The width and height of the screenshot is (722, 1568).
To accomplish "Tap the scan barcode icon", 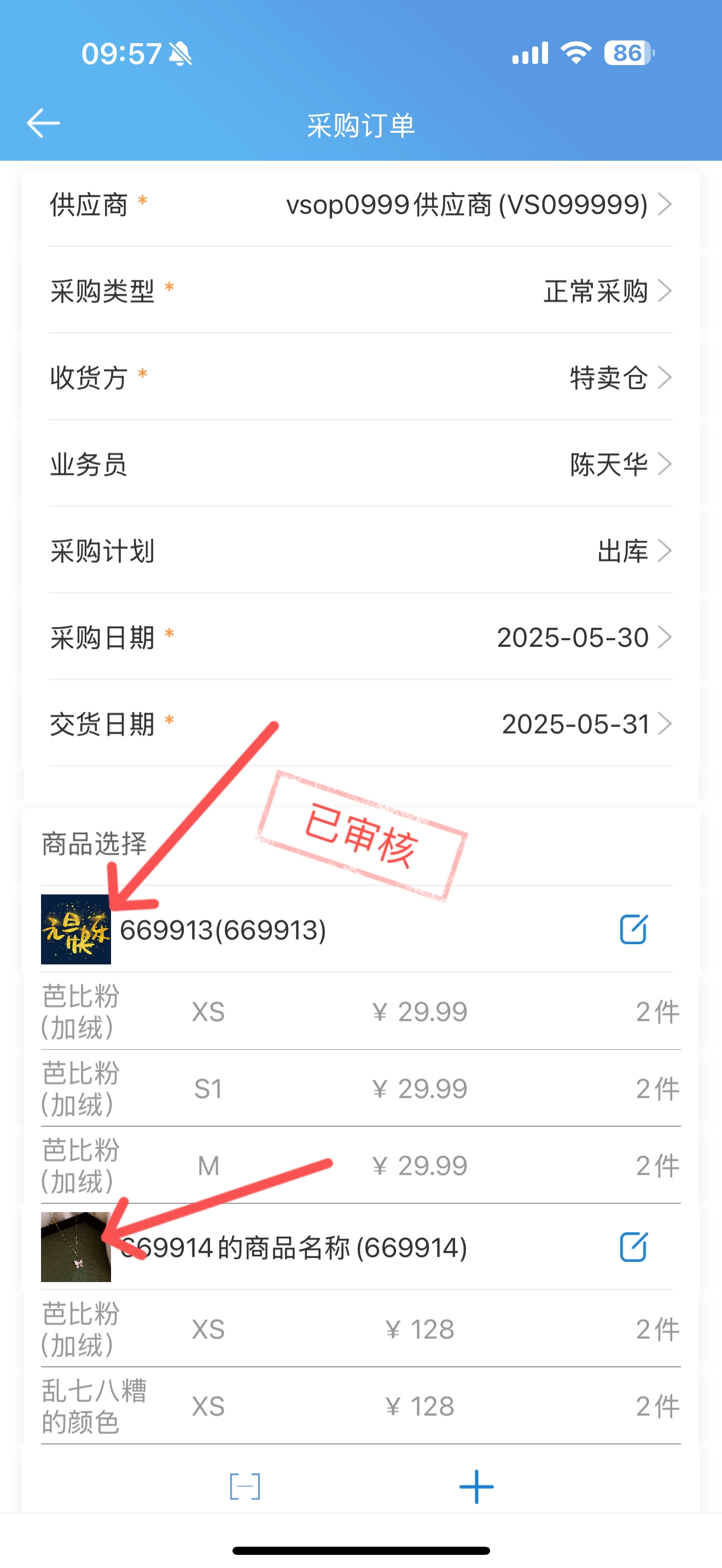I will point(244,1487).
